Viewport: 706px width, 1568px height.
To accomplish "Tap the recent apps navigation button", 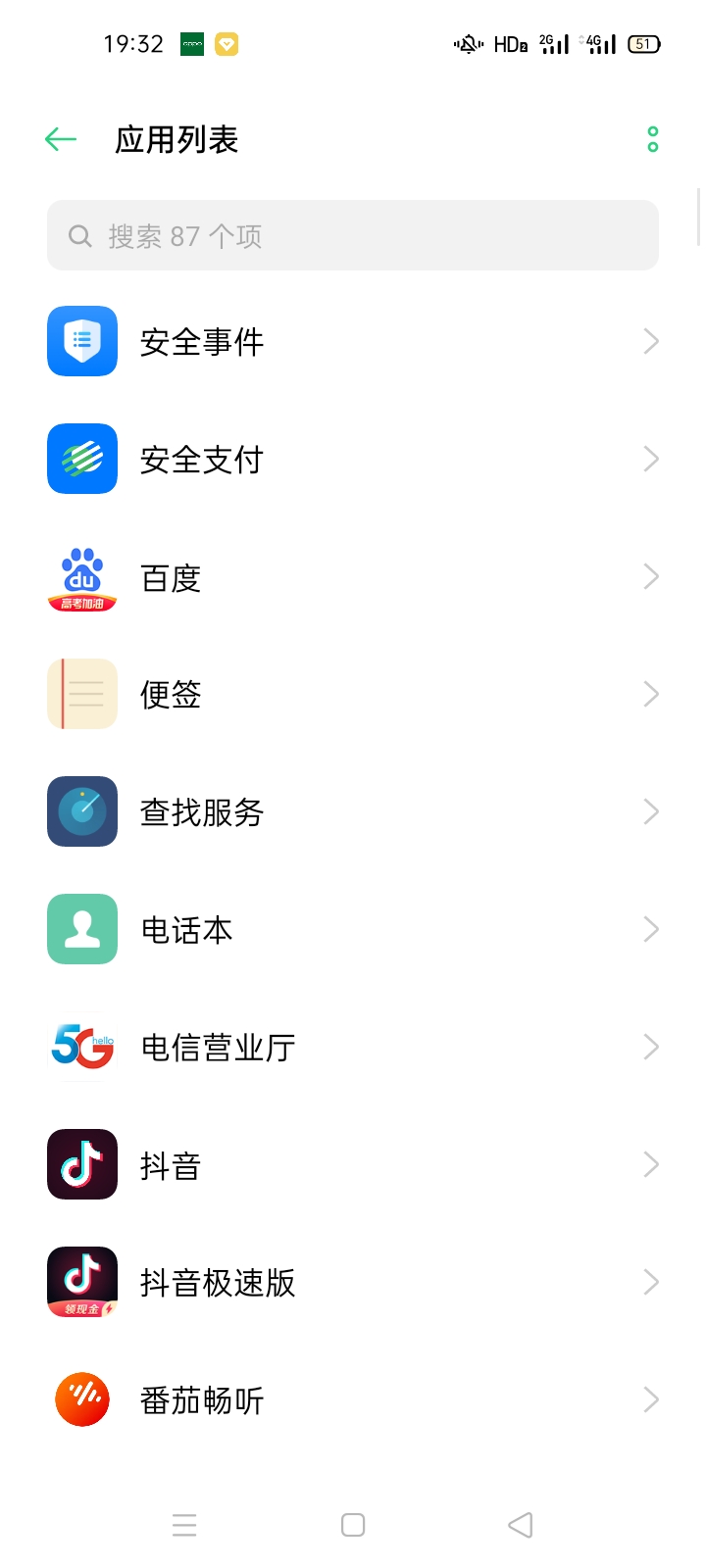I will click(x=184, y=1525).
